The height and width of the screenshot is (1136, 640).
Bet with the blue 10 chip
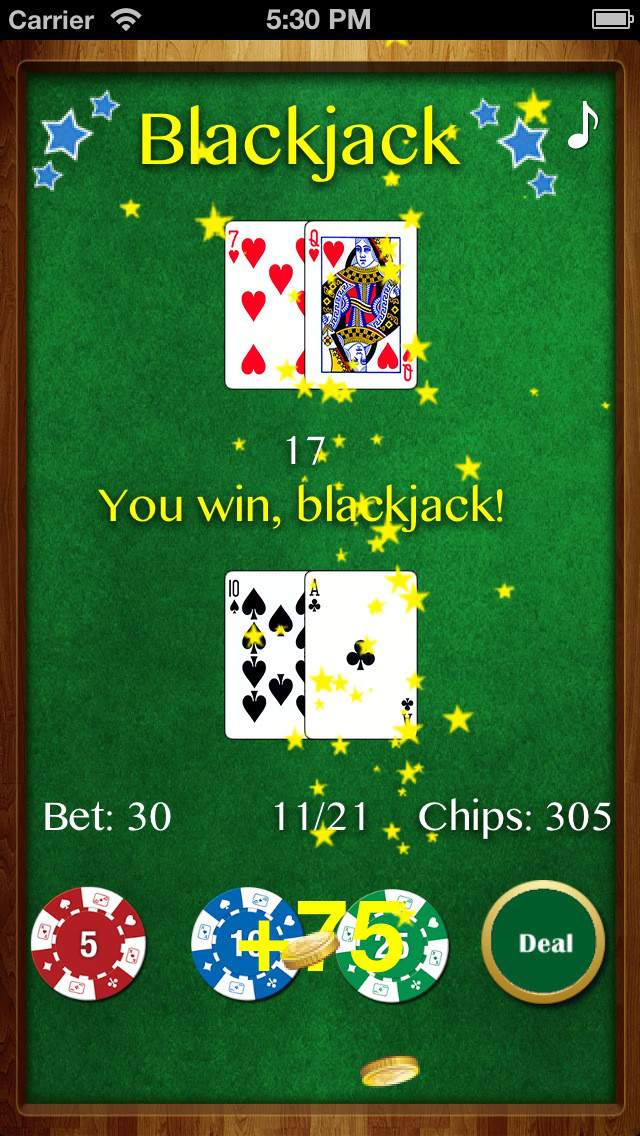[x=247, y=943]
